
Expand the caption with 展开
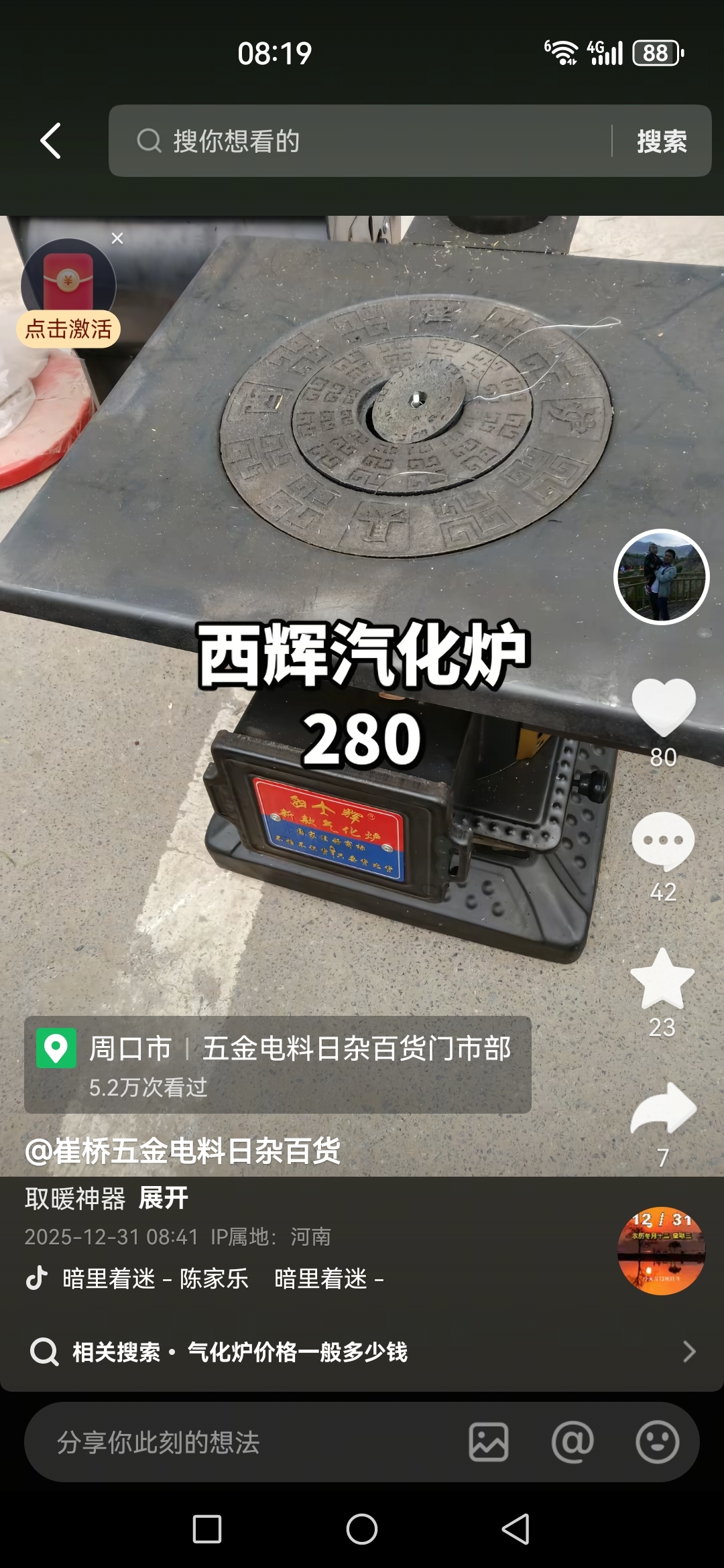(x=163, y=1198)
